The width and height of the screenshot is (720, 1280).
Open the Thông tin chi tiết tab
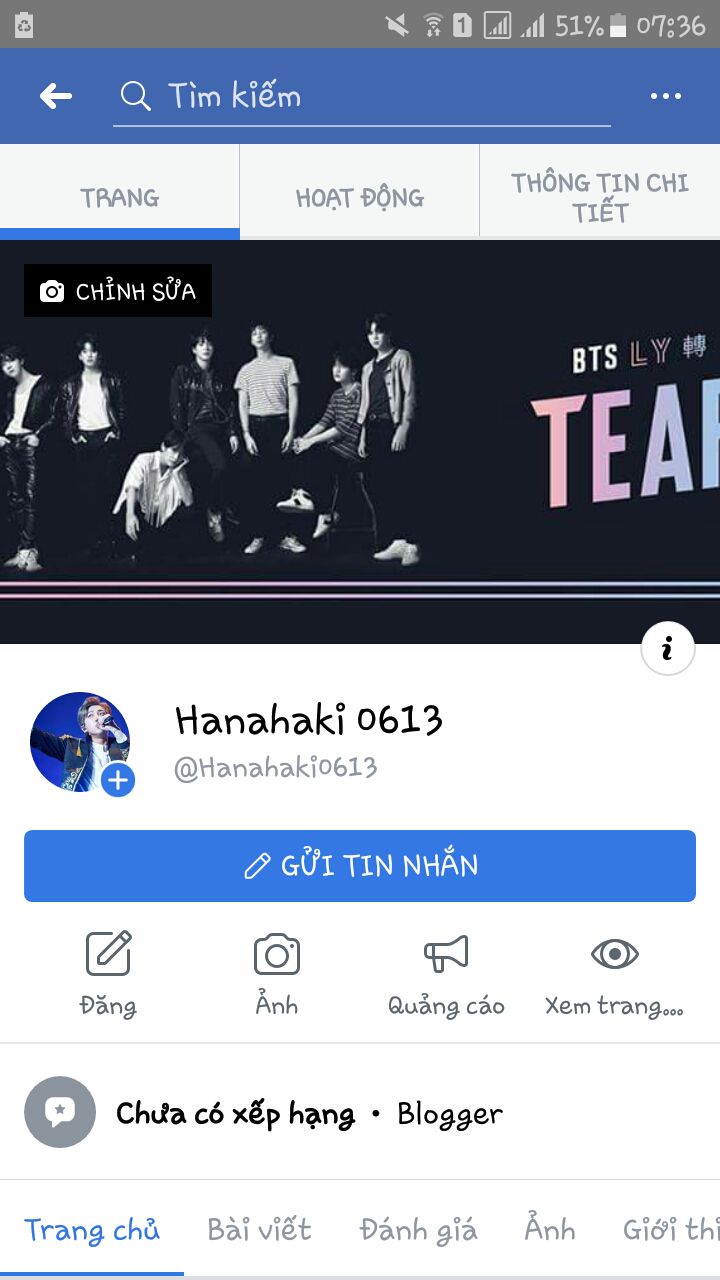[x=600, y=197]
